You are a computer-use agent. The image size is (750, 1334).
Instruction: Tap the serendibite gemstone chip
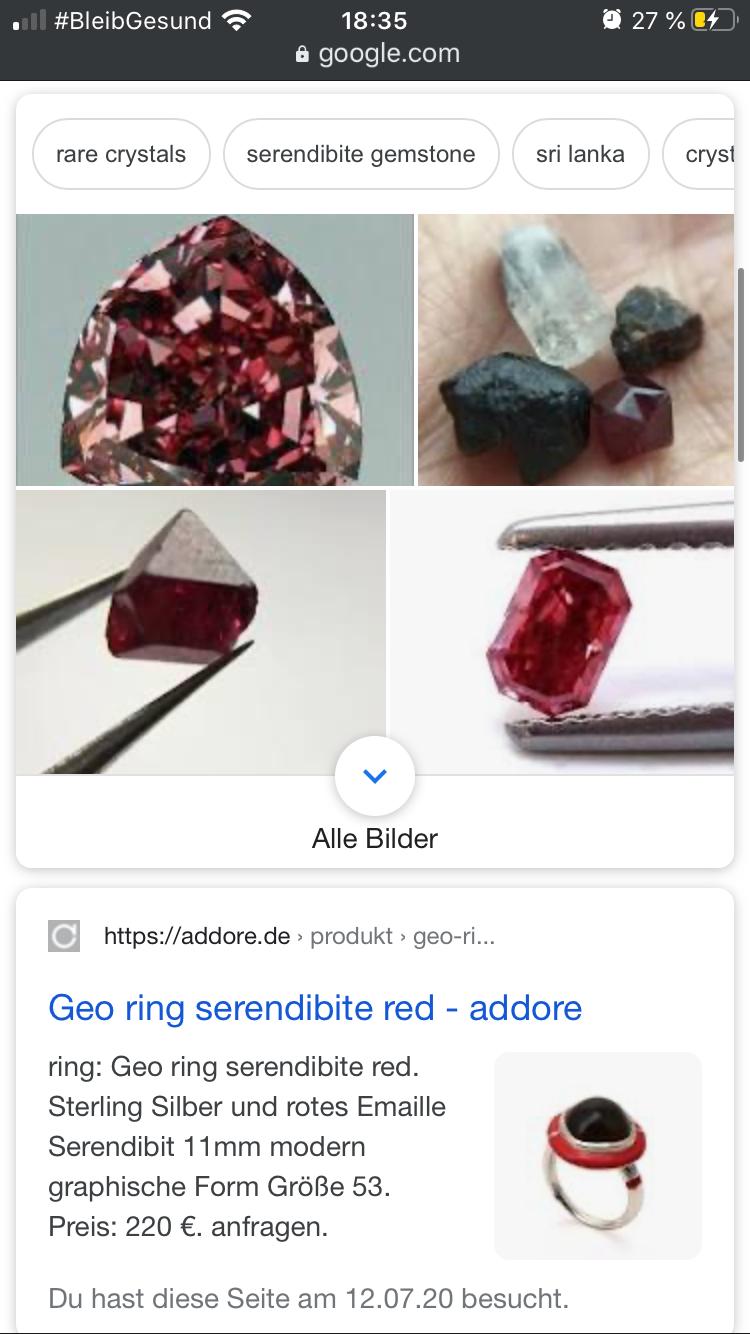pos(360,154)
